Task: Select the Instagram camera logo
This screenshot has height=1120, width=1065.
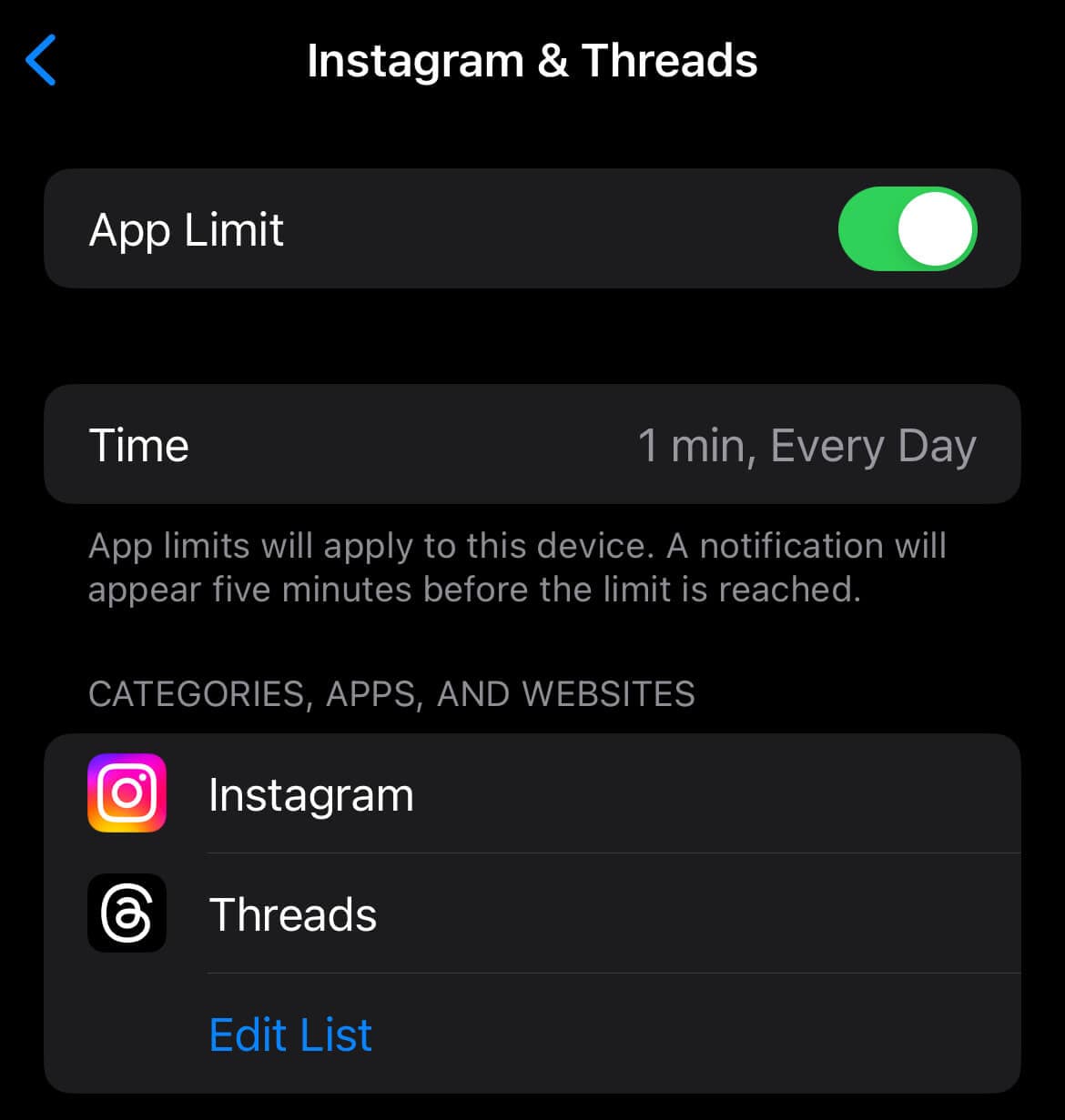Action: pos(127,793)
